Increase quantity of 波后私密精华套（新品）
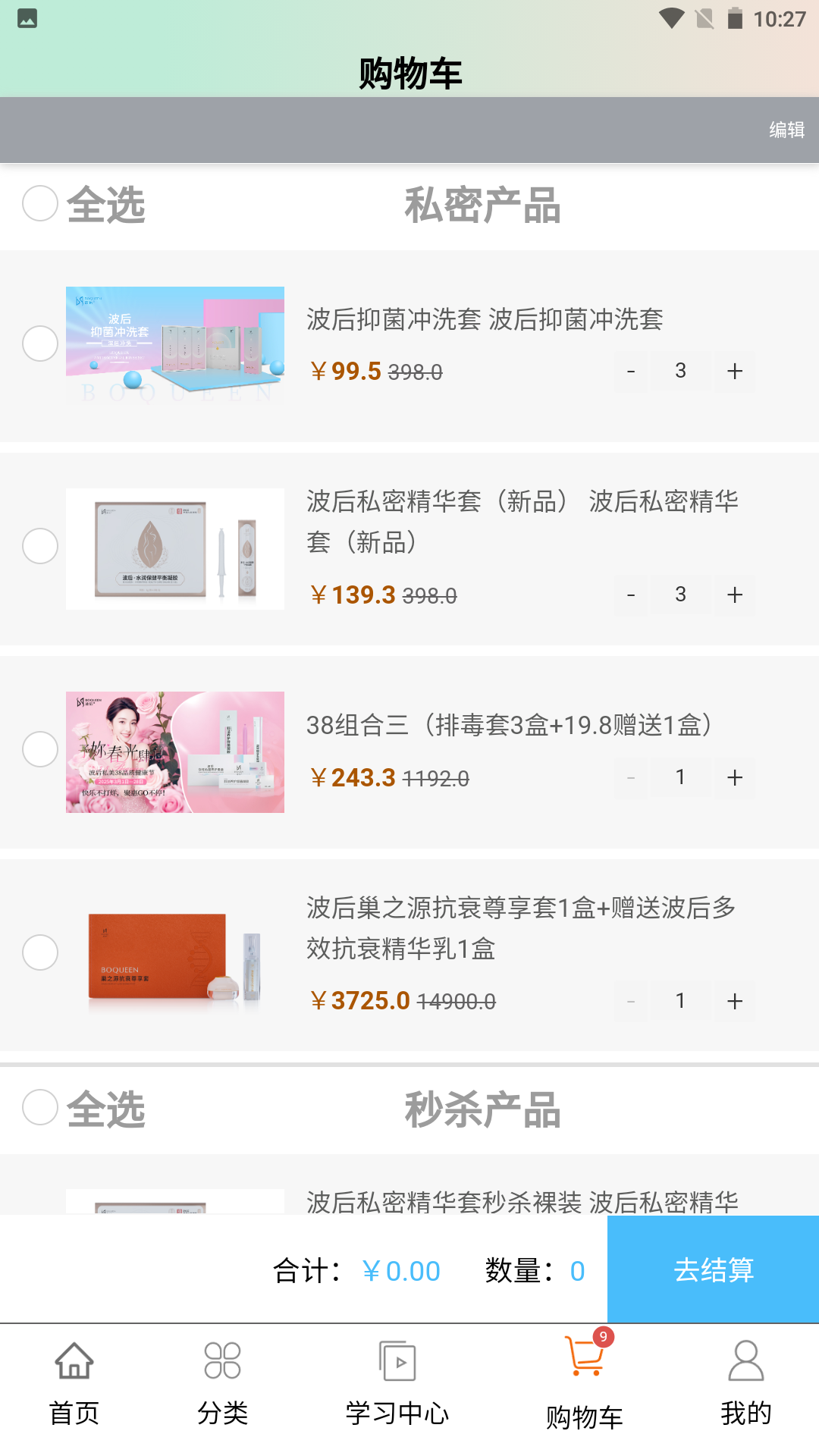Screen dimensions: 819x1456 pyautogui.click(x=734, y=595)
